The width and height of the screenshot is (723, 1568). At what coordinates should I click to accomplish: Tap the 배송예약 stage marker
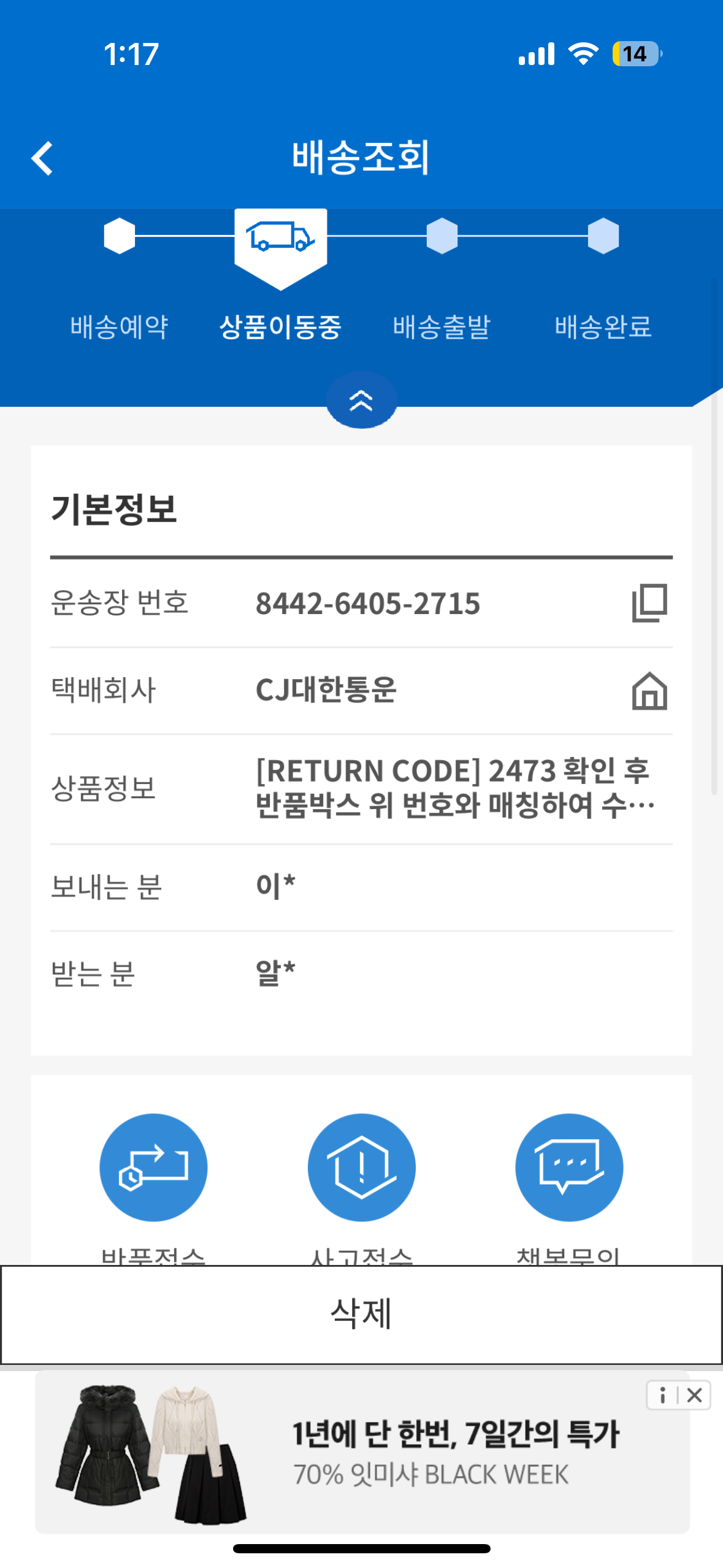tap(120, 236)
